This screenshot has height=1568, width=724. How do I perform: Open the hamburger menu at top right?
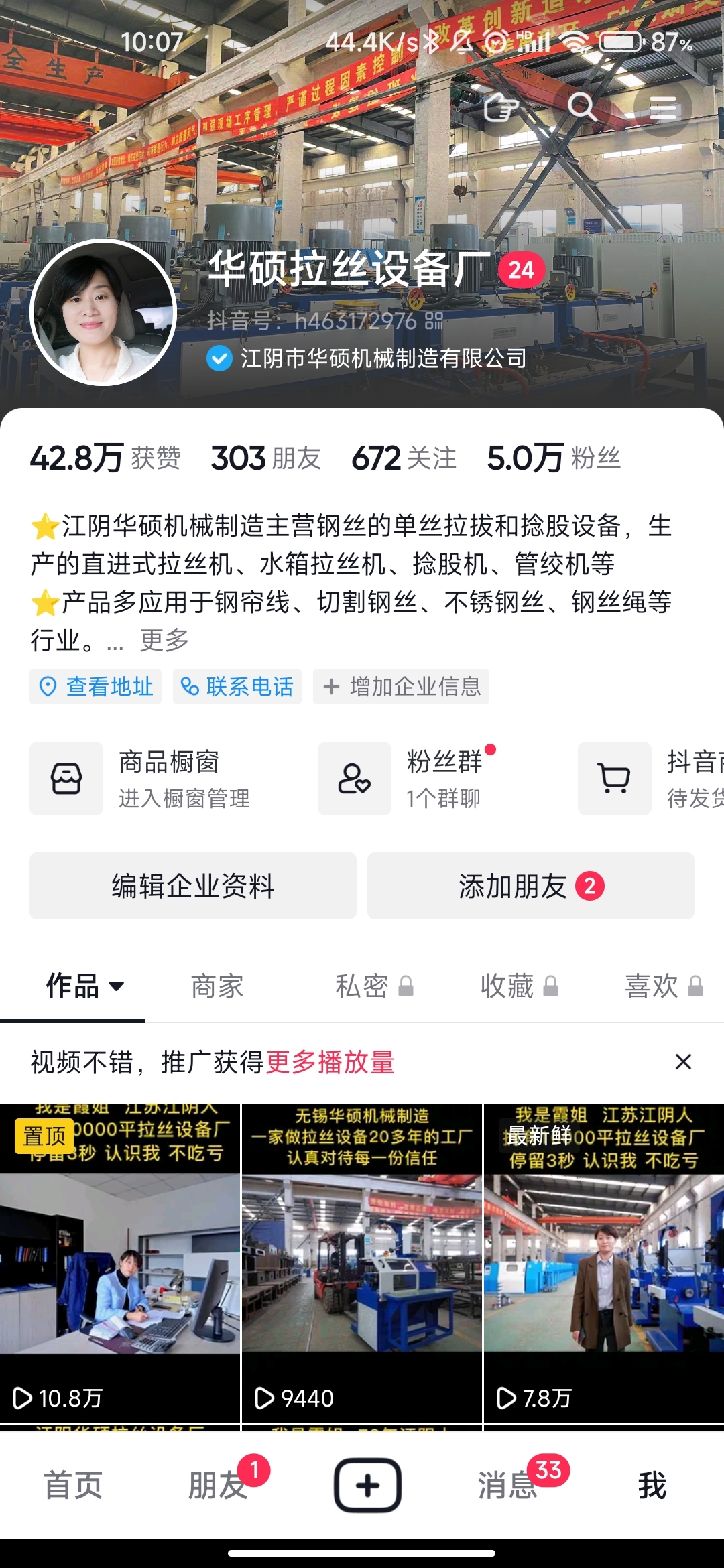point(662,108)
